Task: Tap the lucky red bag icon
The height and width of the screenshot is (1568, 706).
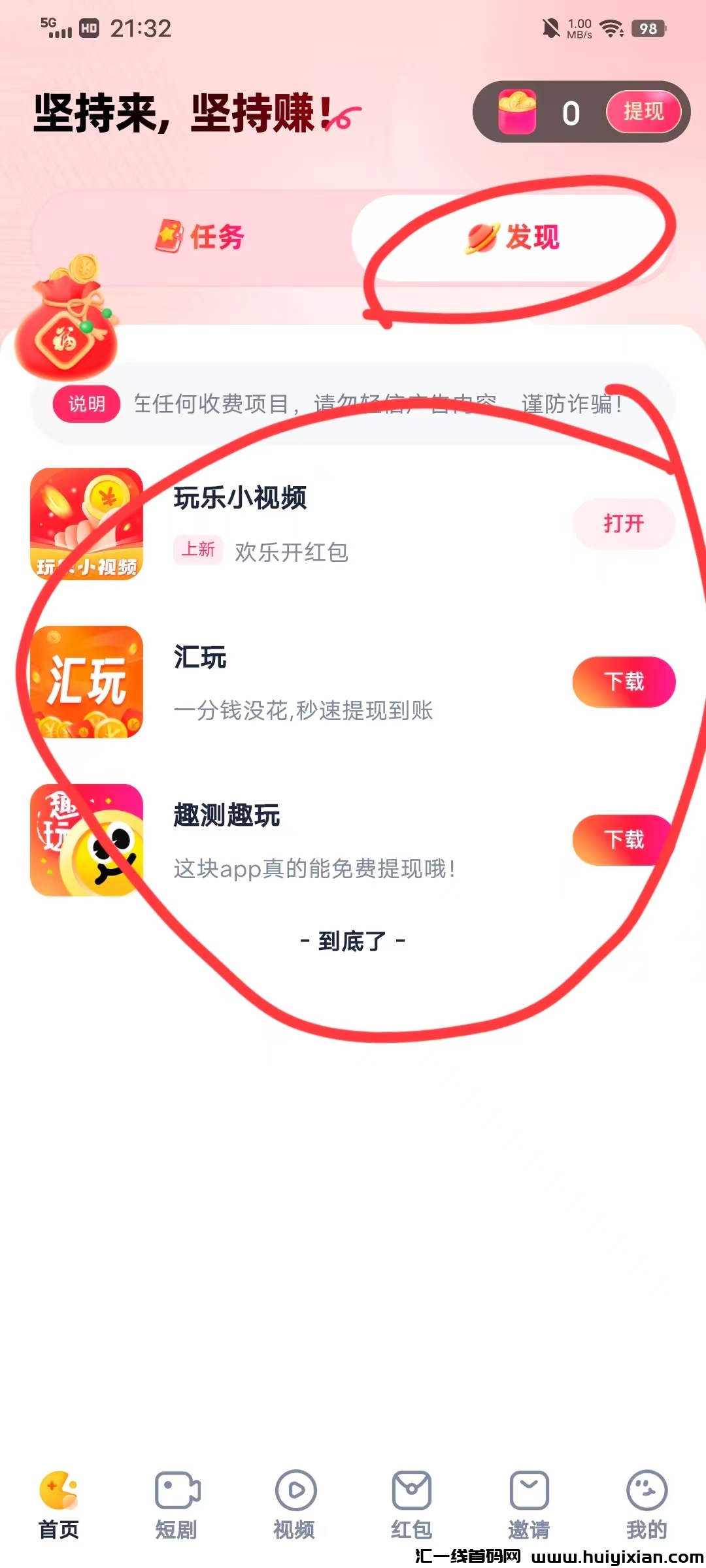Action: tap(67, 320)
